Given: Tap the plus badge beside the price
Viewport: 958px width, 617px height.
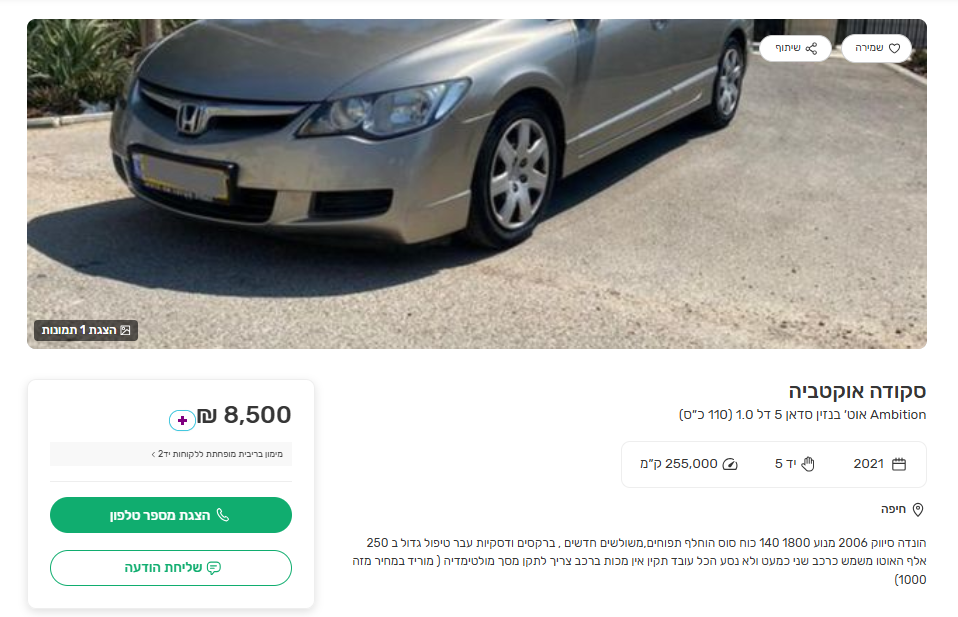Looking at the screenshot, I should (182, 421).
